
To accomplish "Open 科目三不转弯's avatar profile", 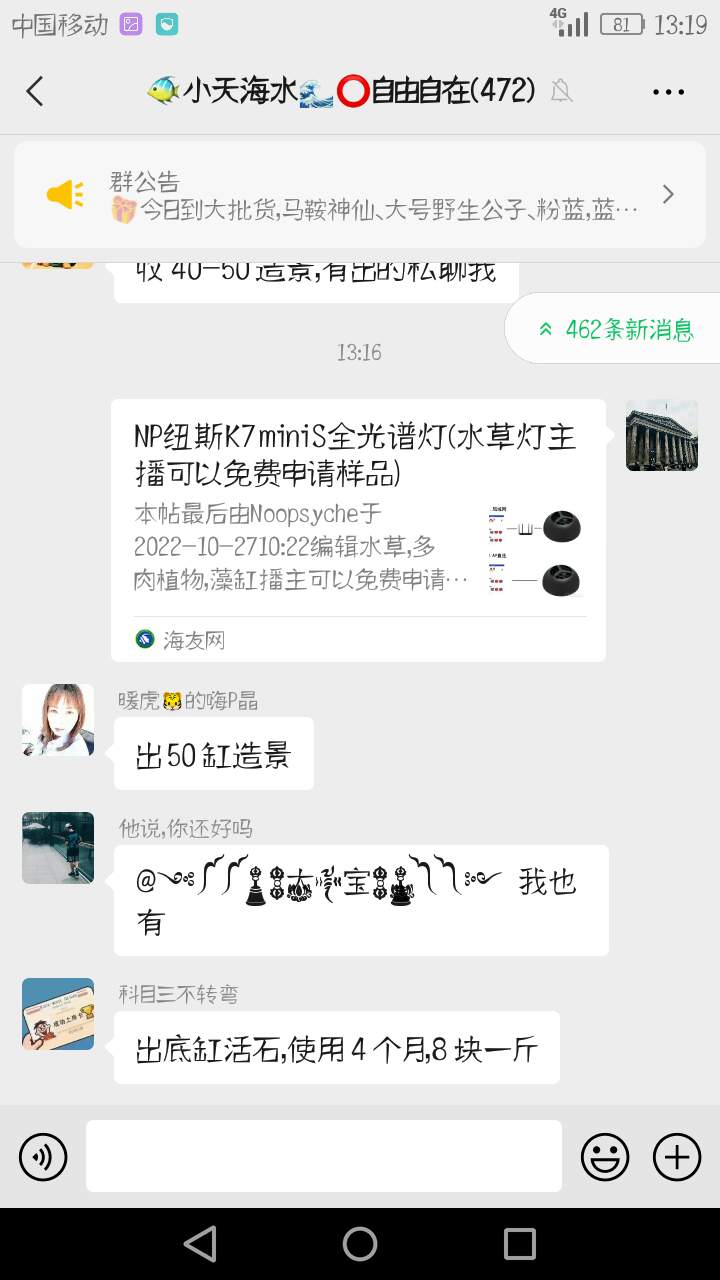I will click(58, 1014).
